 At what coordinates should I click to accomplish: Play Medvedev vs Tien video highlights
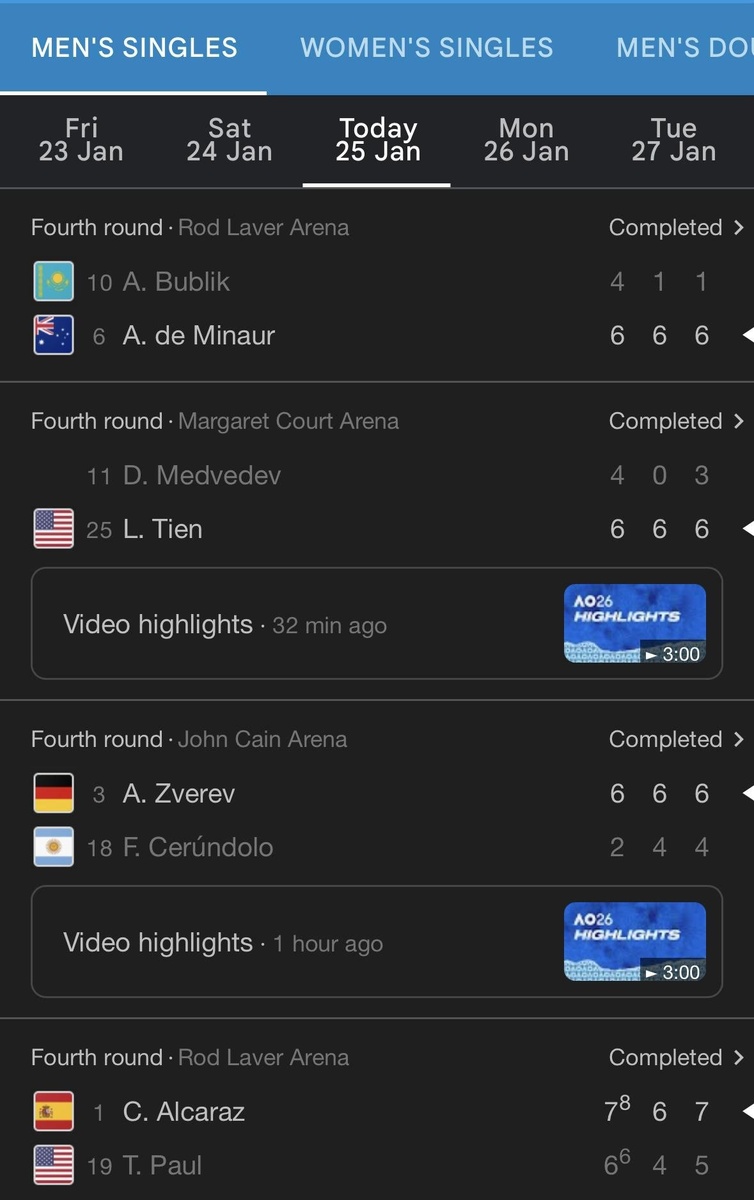click(x=376, y=625)
